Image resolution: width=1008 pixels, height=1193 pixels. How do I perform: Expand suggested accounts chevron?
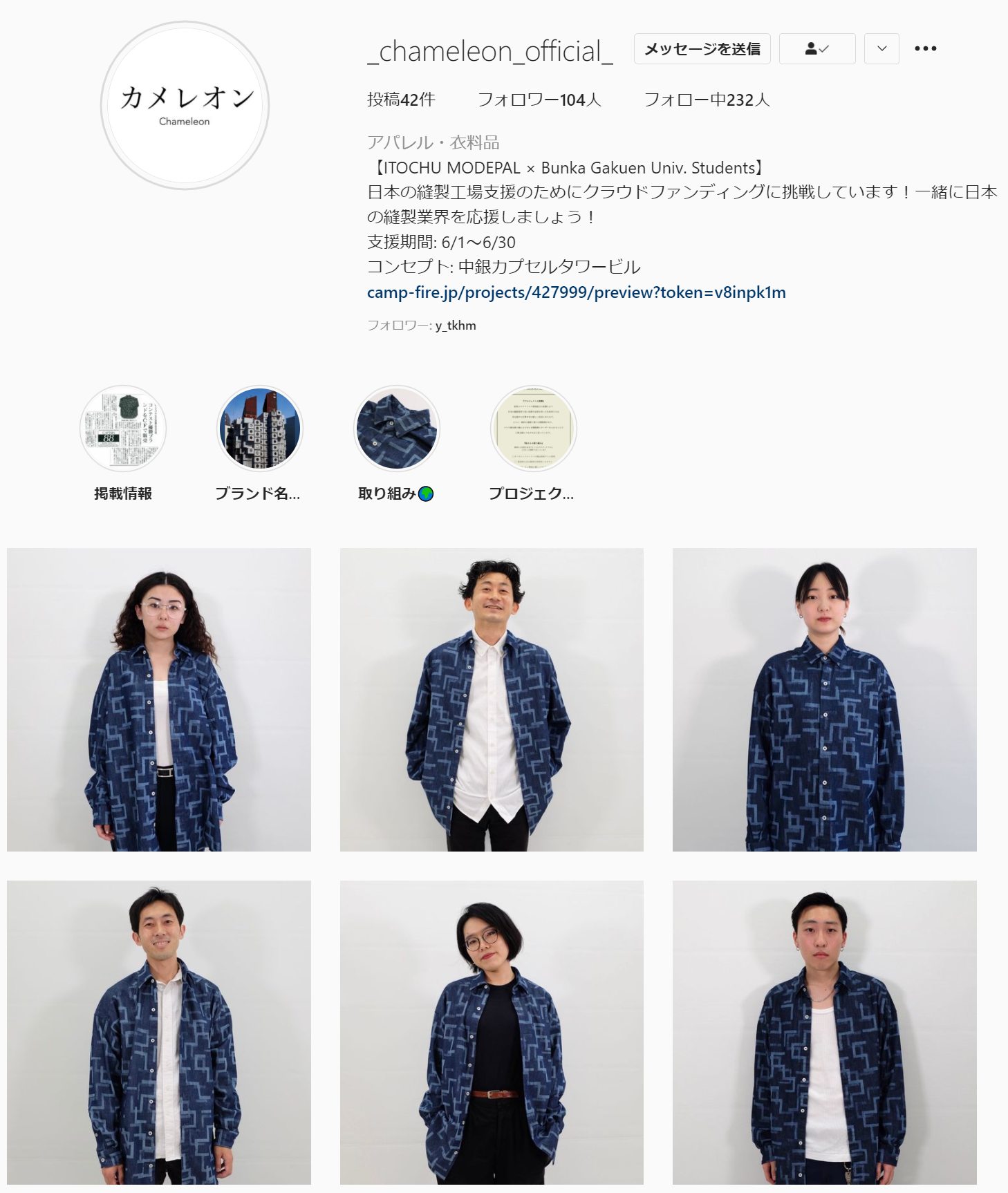(x=881, y=49)
